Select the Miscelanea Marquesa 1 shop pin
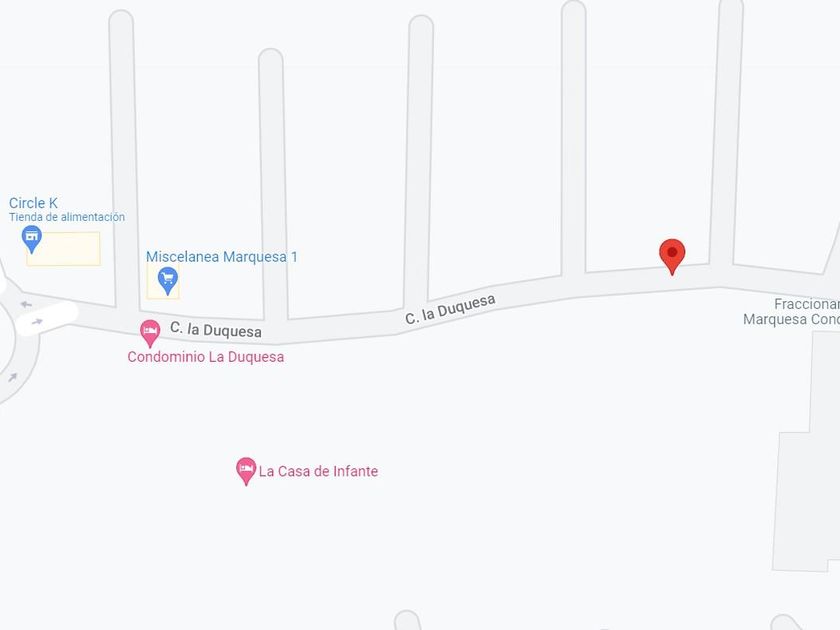Image resolution: width=840 pixels, height=630 pixels. click(168, 278)
